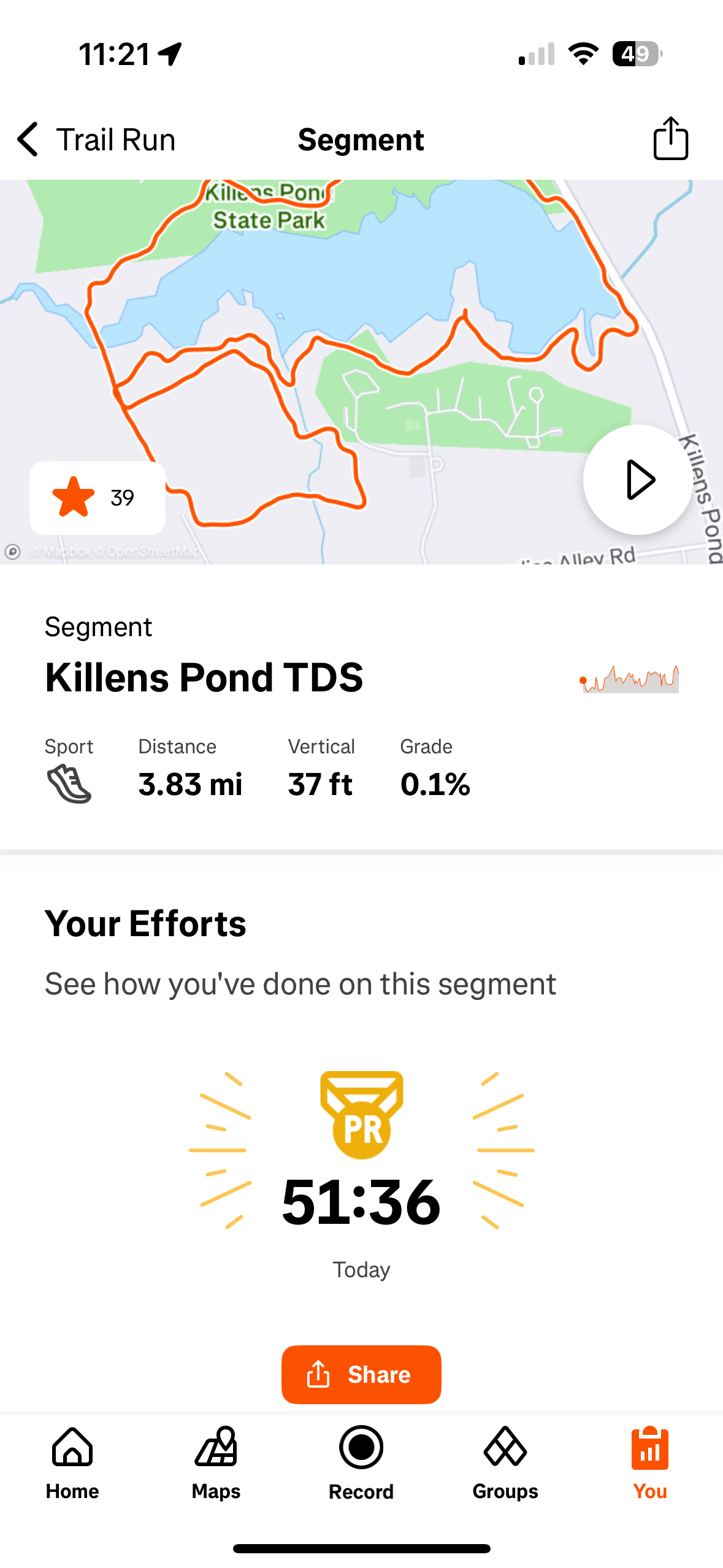Go back to Trail Run
This screenshot has width=723, height=1568.
point(95,140)
